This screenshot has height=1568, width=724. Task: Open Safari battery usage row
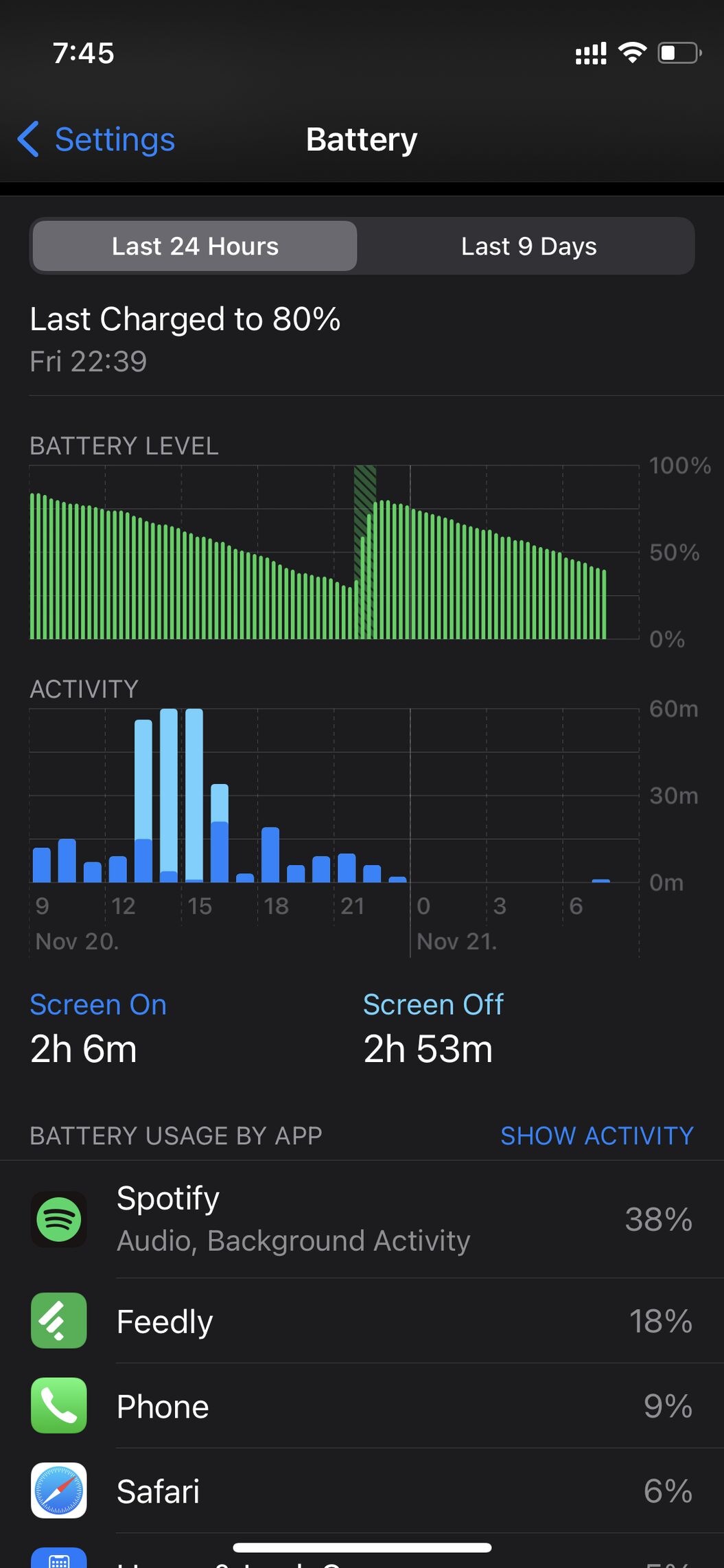362,1491
